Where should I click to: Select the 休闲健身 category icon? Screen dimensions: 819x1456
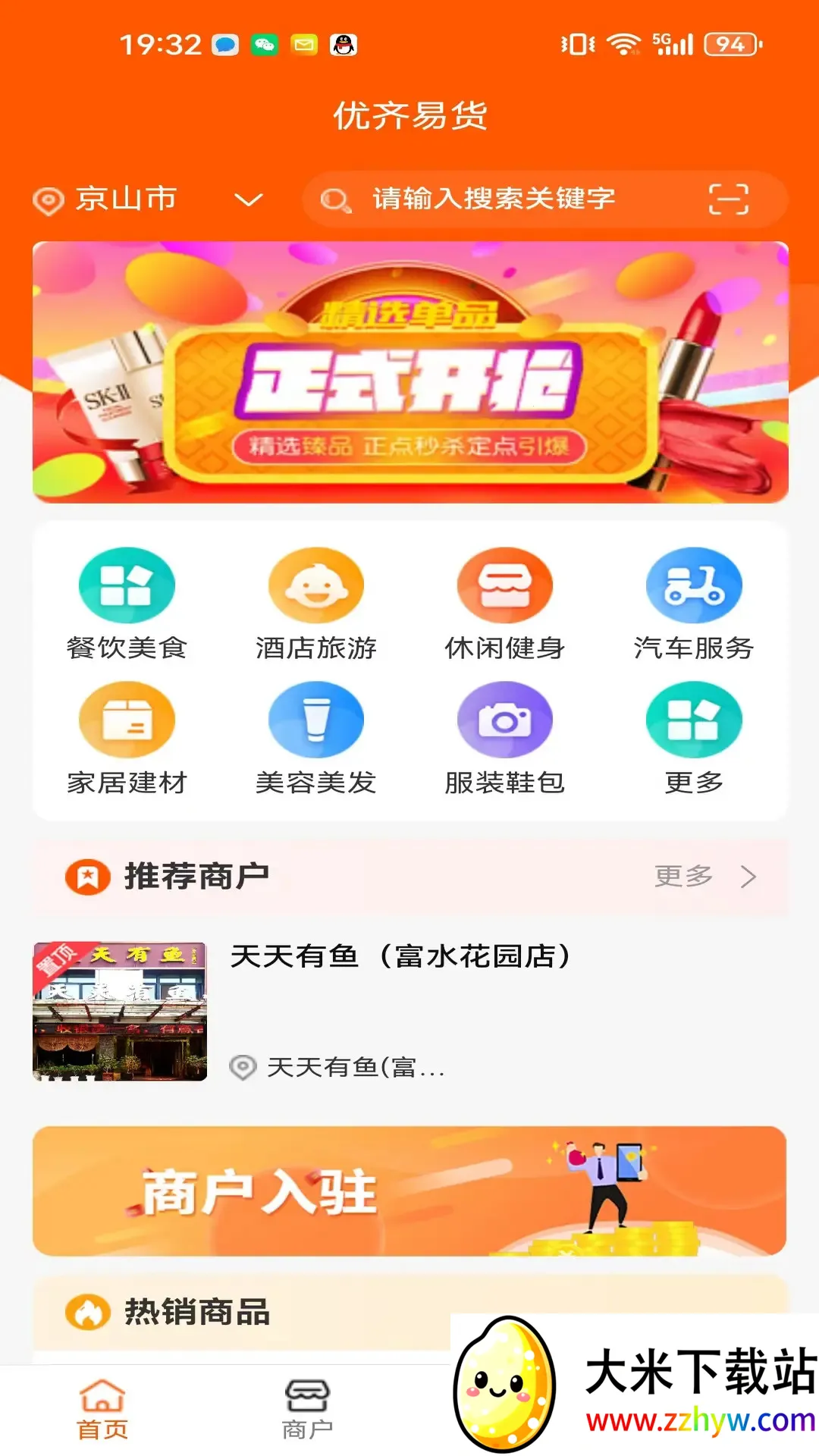[x=504, y=585]
